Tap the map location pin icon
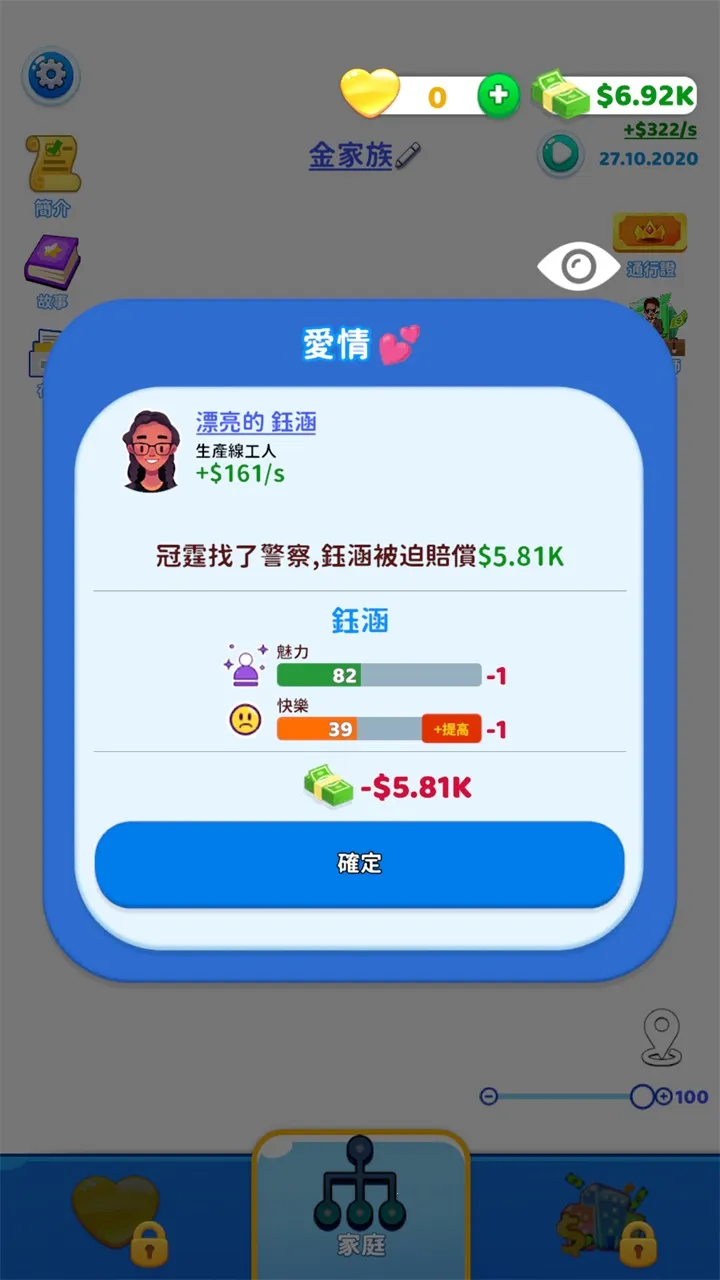The width and height of the screenshot is (720, 1280). pyautogui.click(x=661, y=1037)
